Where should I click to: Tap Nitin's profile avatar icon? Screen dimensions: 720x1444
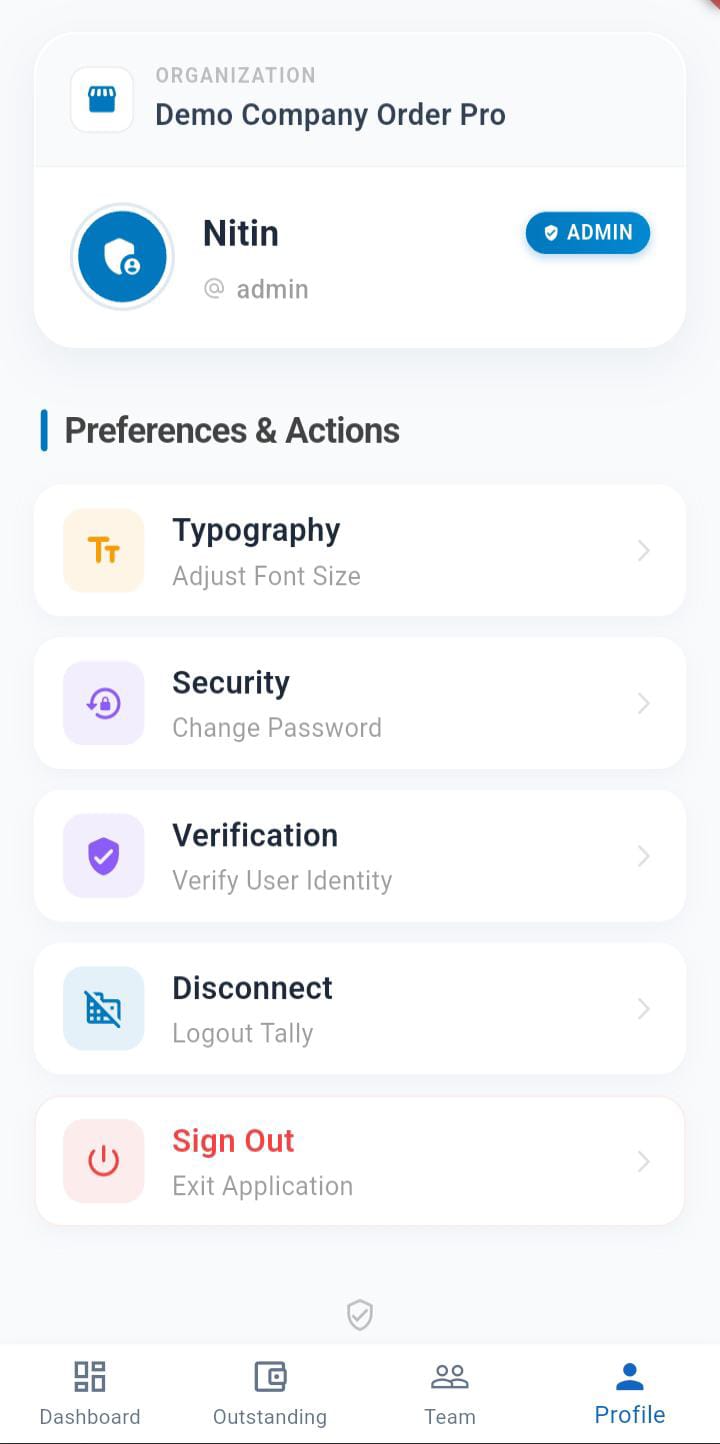[x=122, y=256]
